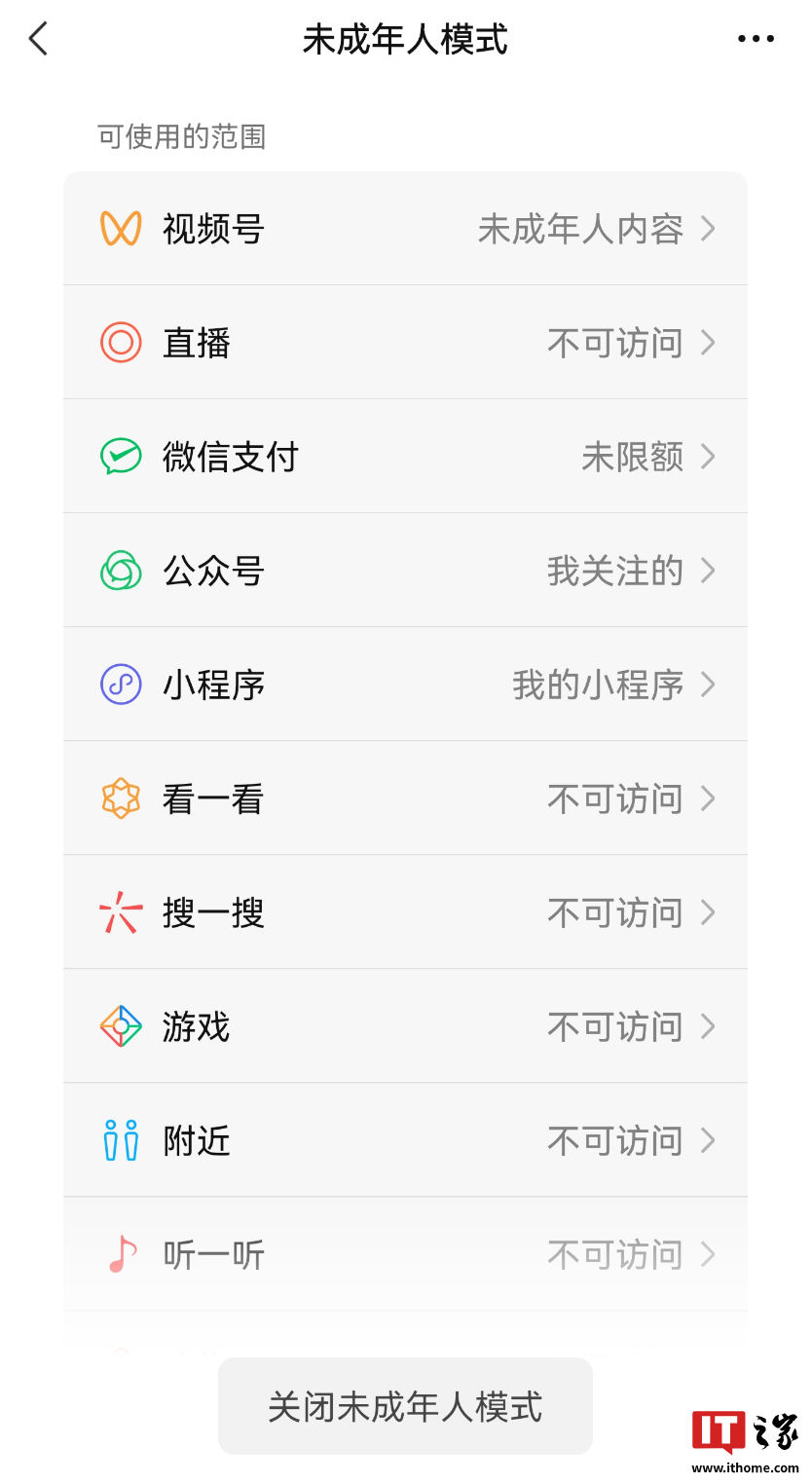This screenshot has width=812, height=1484.
Task: Open 直播 access settings
Action: [x=405, y=343]
